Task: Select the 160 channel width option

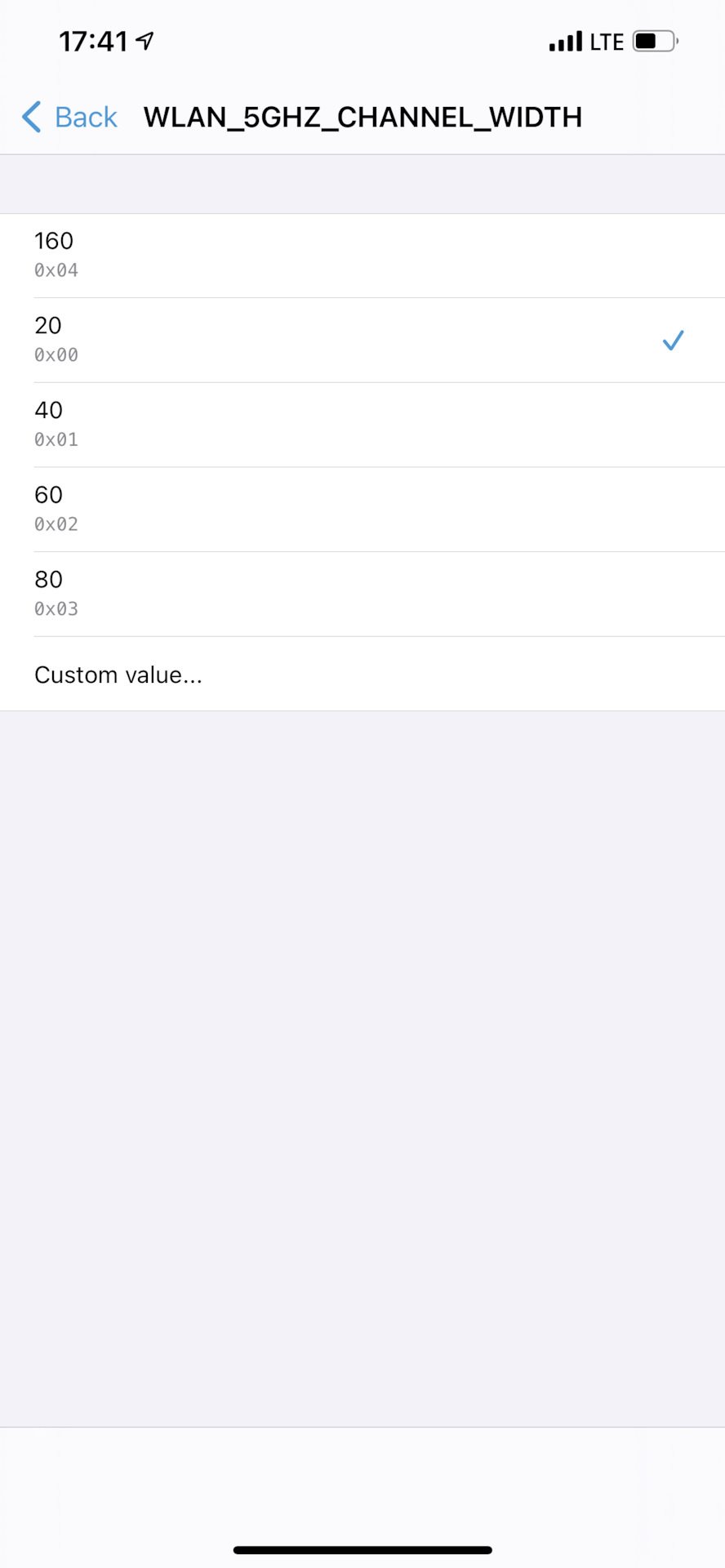Action: (x=362, y=255)
